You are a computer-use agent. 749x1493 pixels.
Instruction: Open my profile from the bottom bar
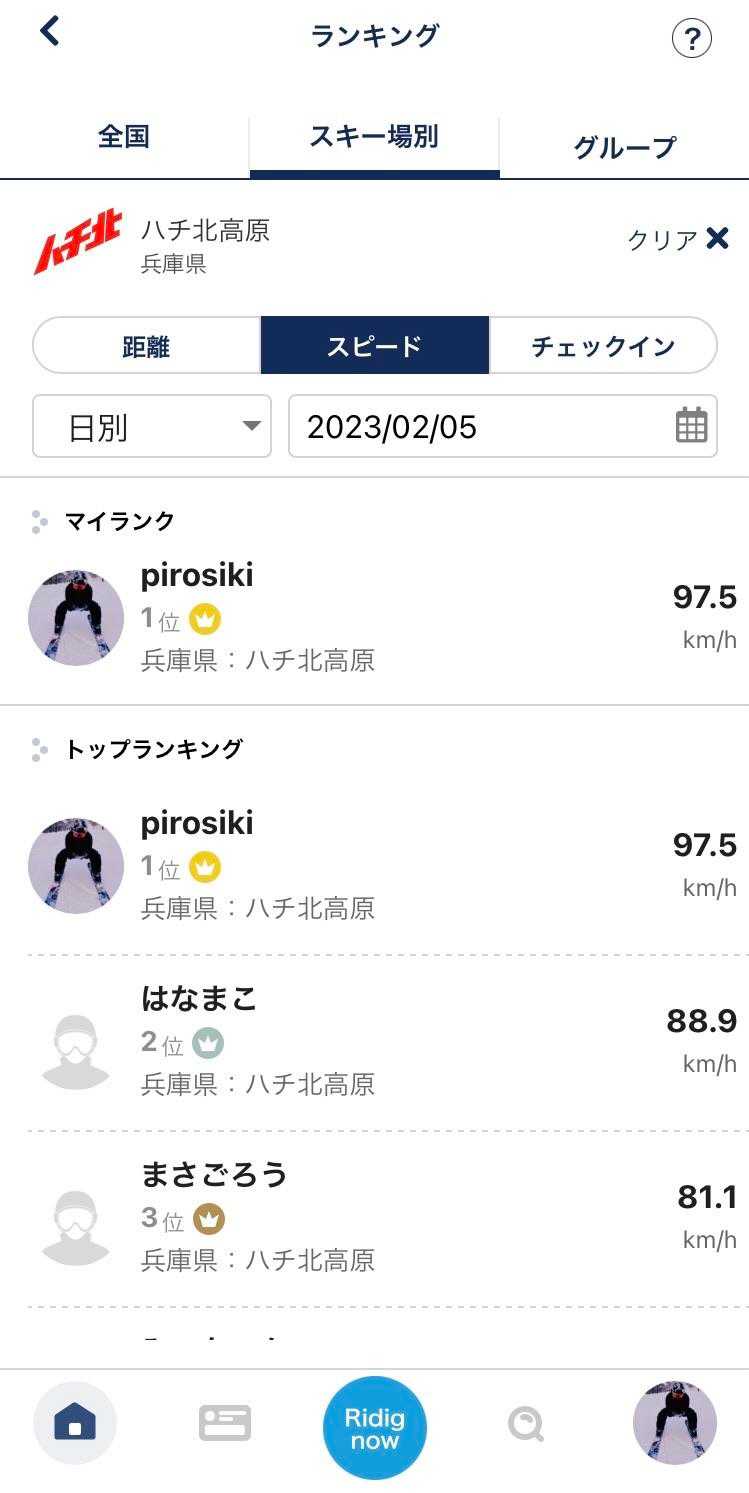pos(675,1422)
